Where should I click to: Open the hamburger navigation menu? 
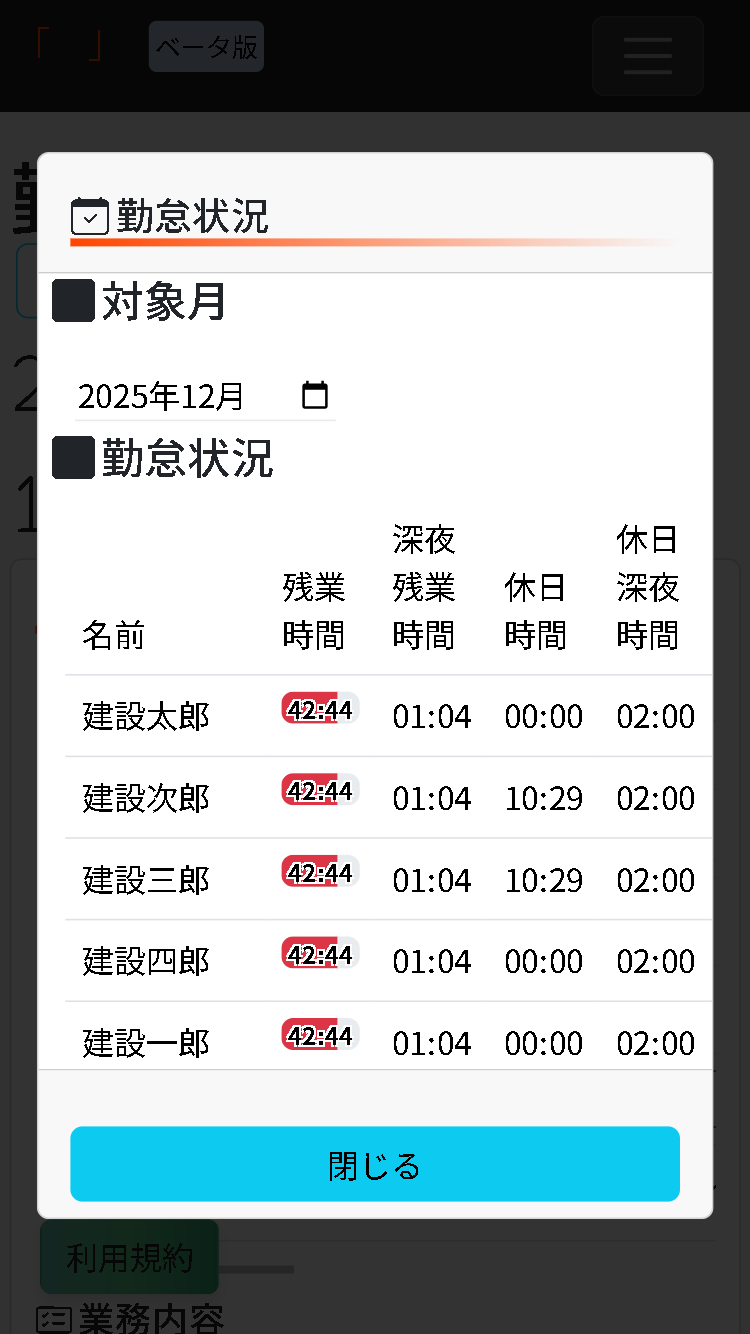[x=647, y=56]
